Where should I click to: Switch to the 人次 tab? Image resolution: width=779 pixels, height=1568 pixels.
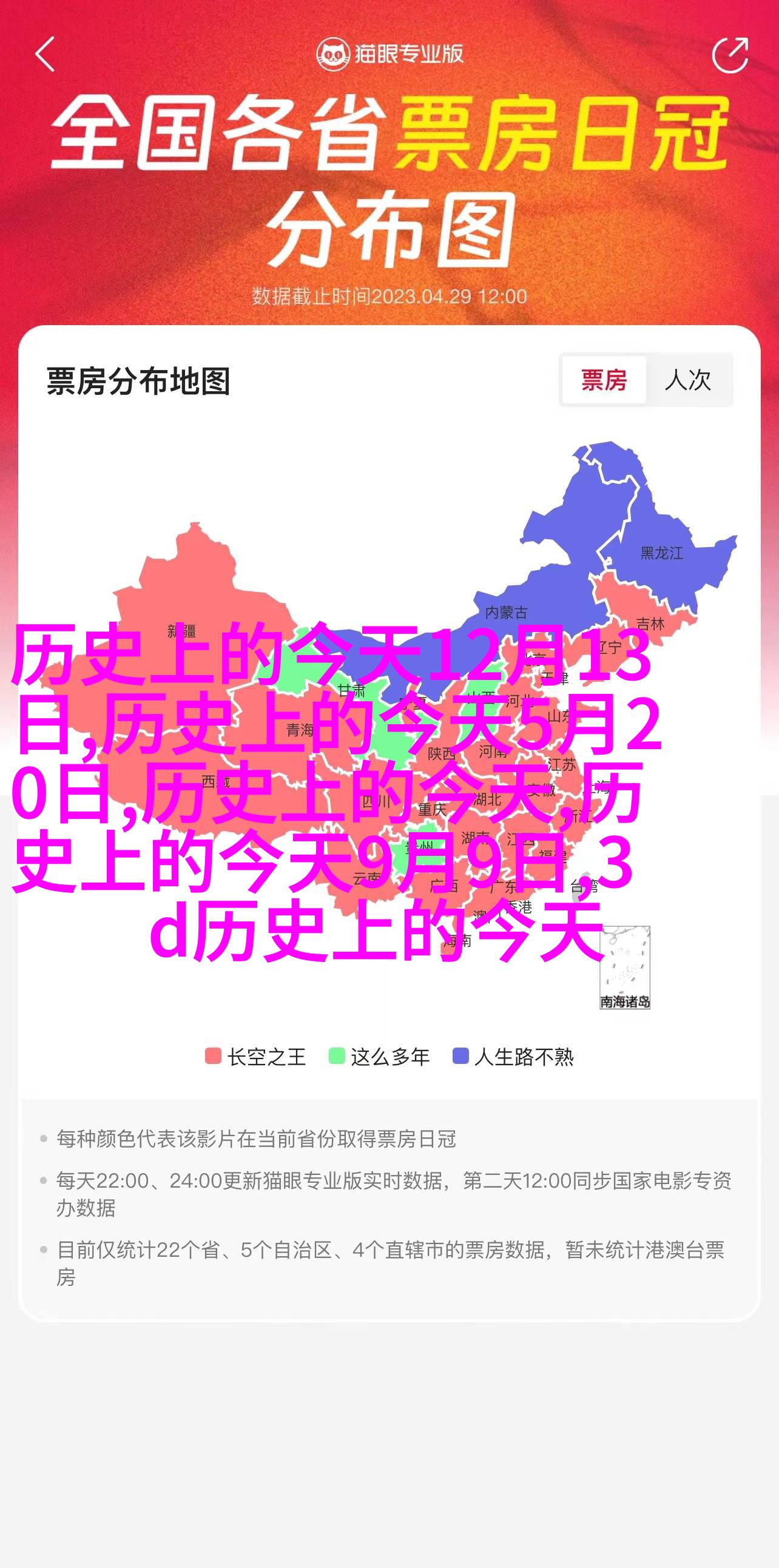688,380
